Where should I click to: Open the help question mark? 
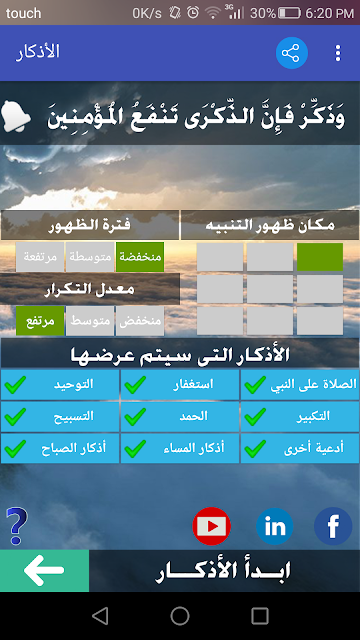tap(17, 527)
